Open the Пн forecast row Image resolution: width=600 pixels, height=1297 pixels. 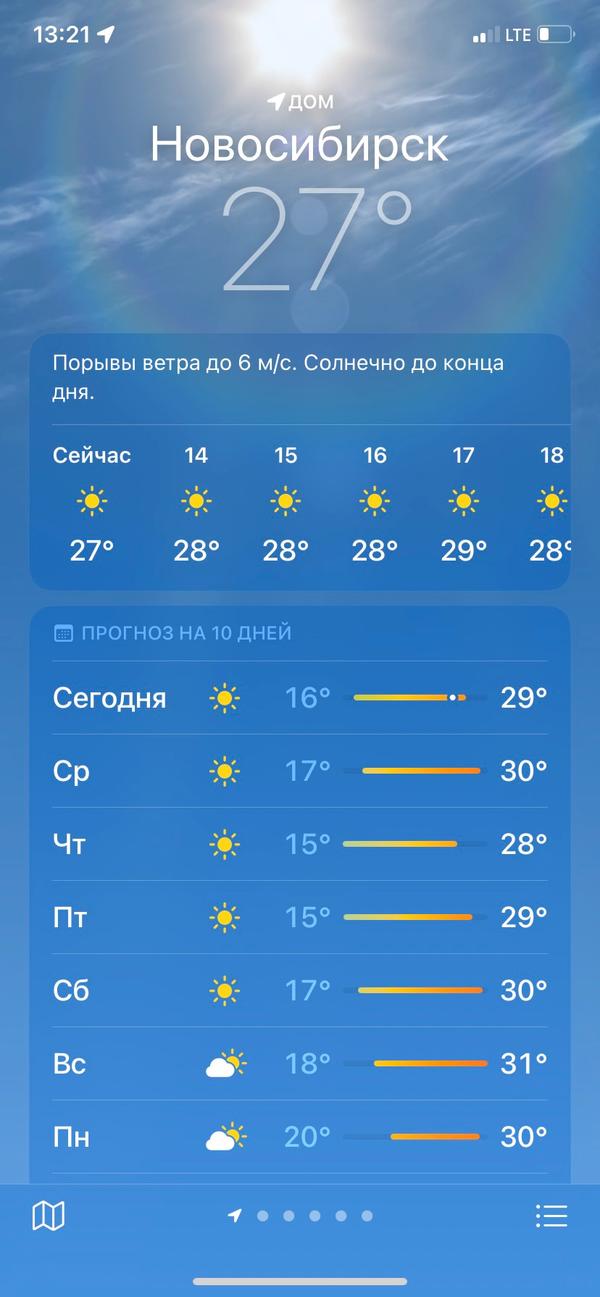pyautogui.click(x=300, y=1137)
